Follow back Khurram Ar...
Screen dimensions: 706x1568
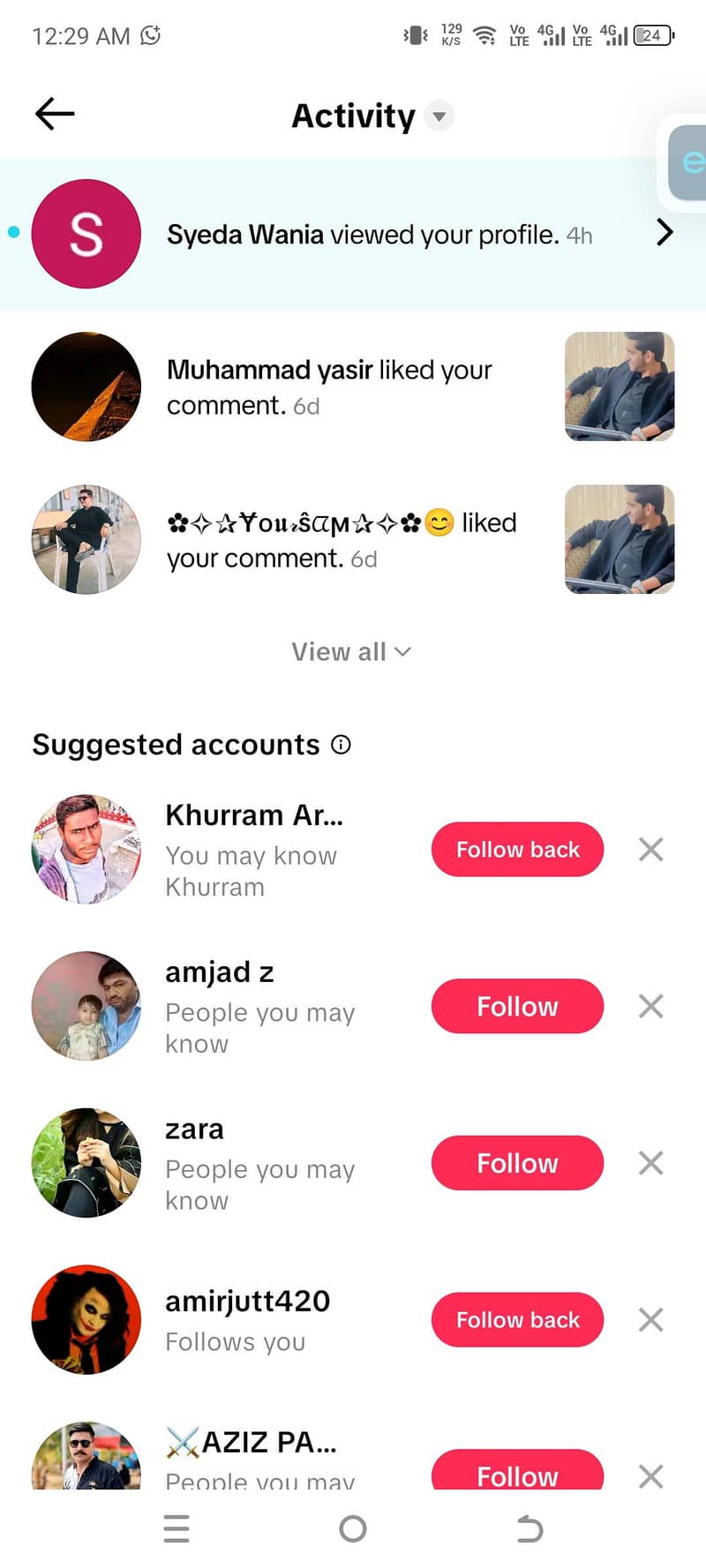tap(517, 850)
